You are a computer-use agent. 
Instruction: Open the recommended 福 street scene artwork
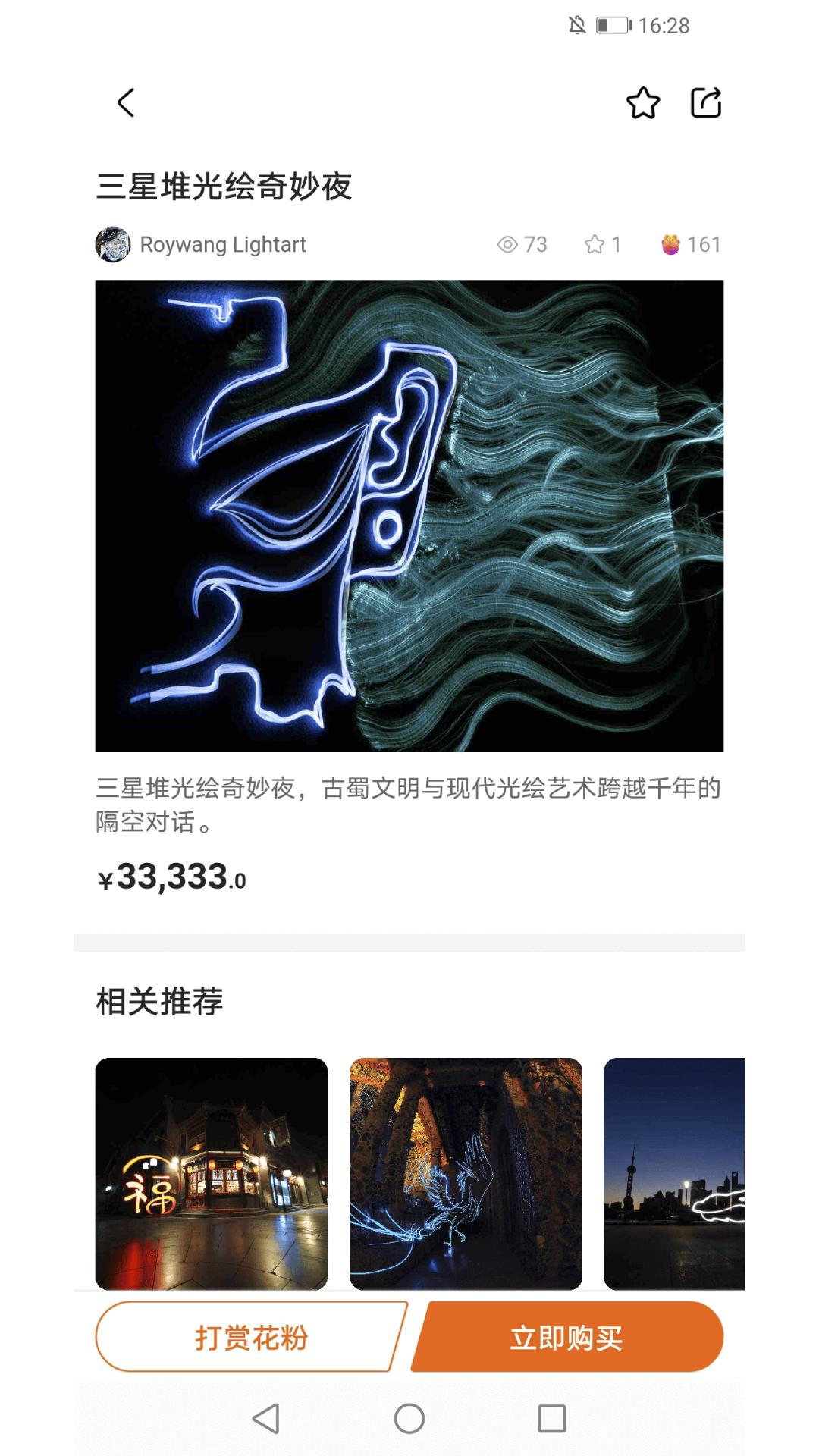[x=212, y=1172]
